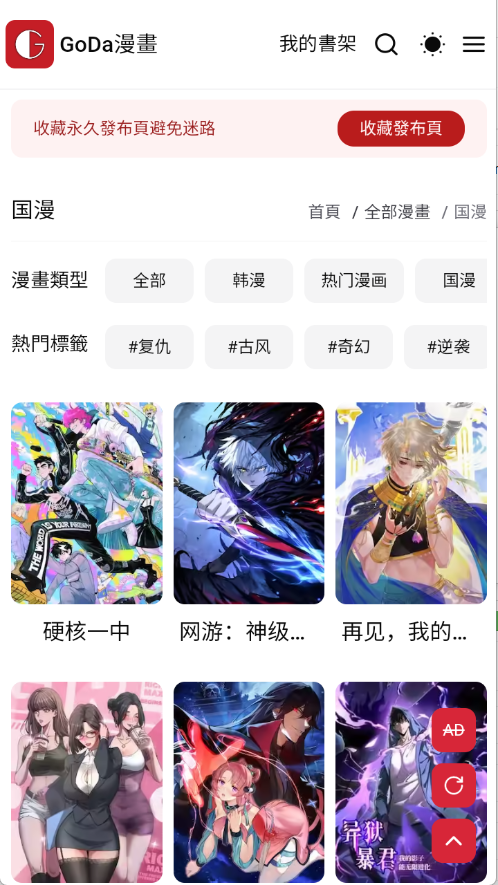Filter by the #复仇 tag

tap(149, 347)
